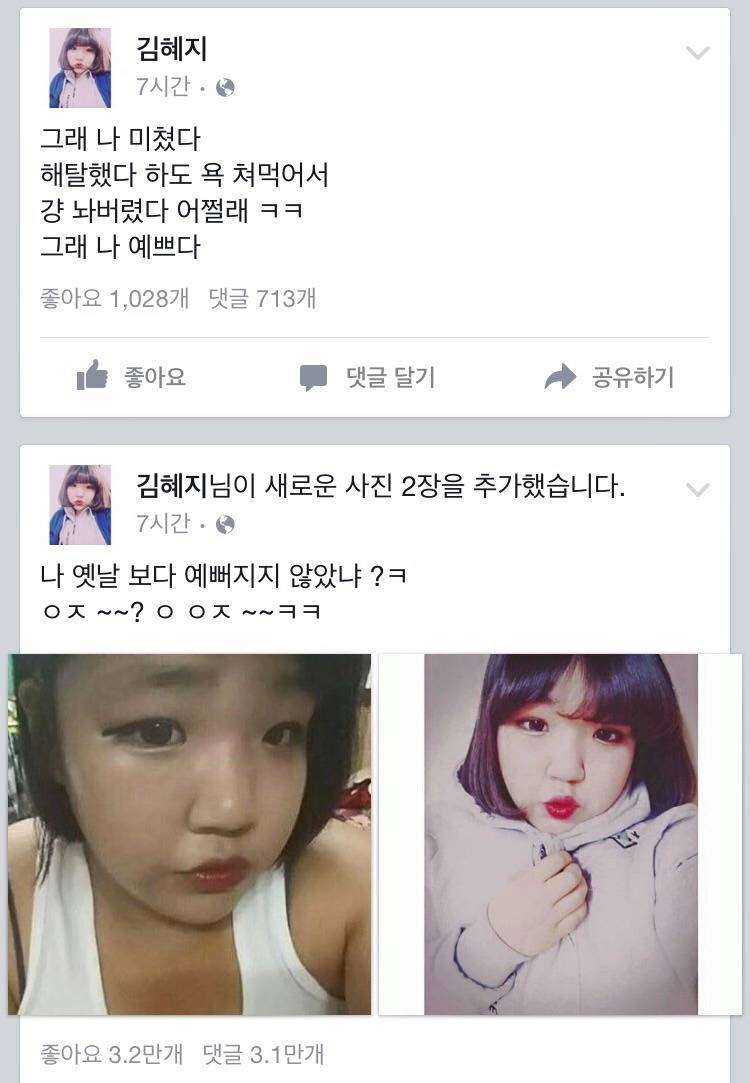Share the post via 공유하기

coord(609,377)
